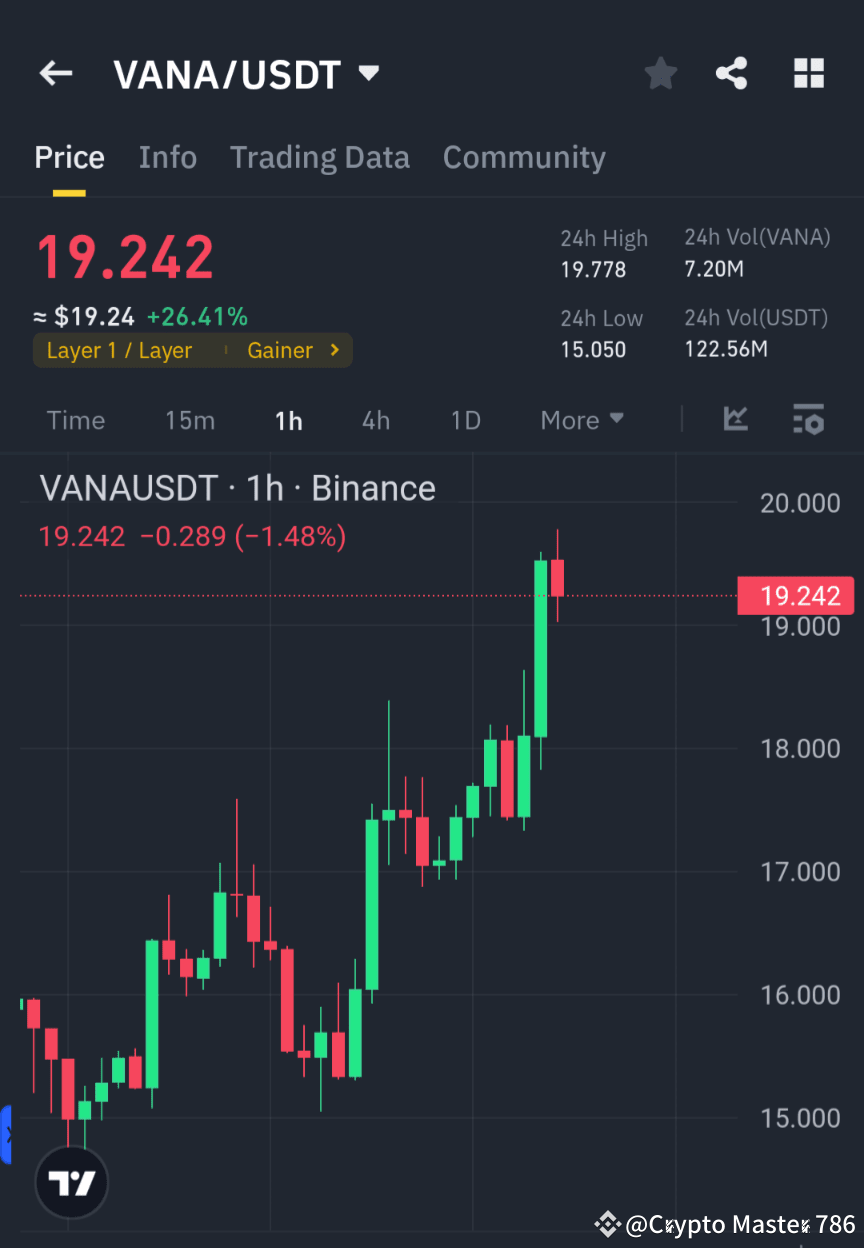Star VANA/USDT as a favorite
The height and width of the screenshot is (1248, 864).
(660, 73)
